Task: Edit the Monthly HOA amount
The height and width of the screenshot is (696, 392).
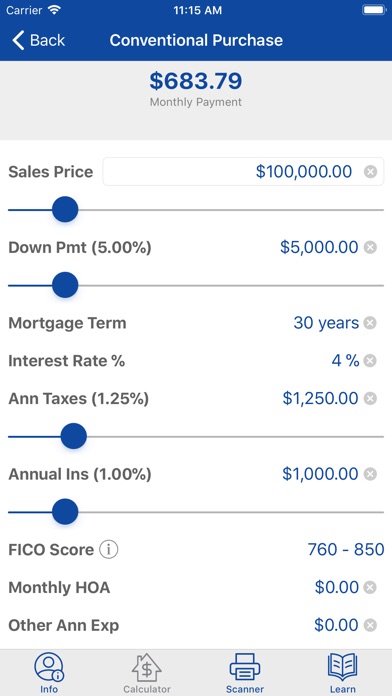Action: point(337,587)
